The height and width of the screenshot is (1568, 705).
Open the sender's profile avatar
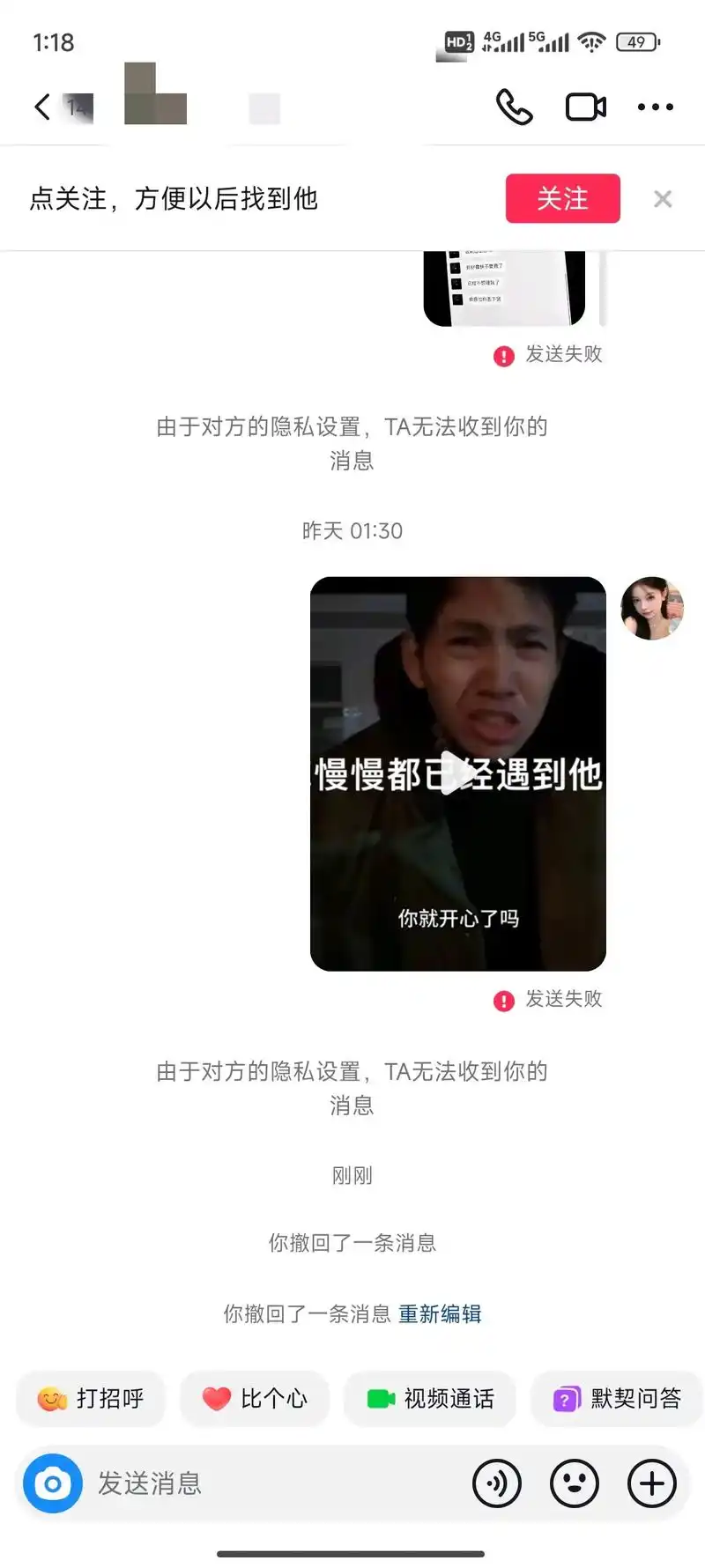tap(652, 608)
